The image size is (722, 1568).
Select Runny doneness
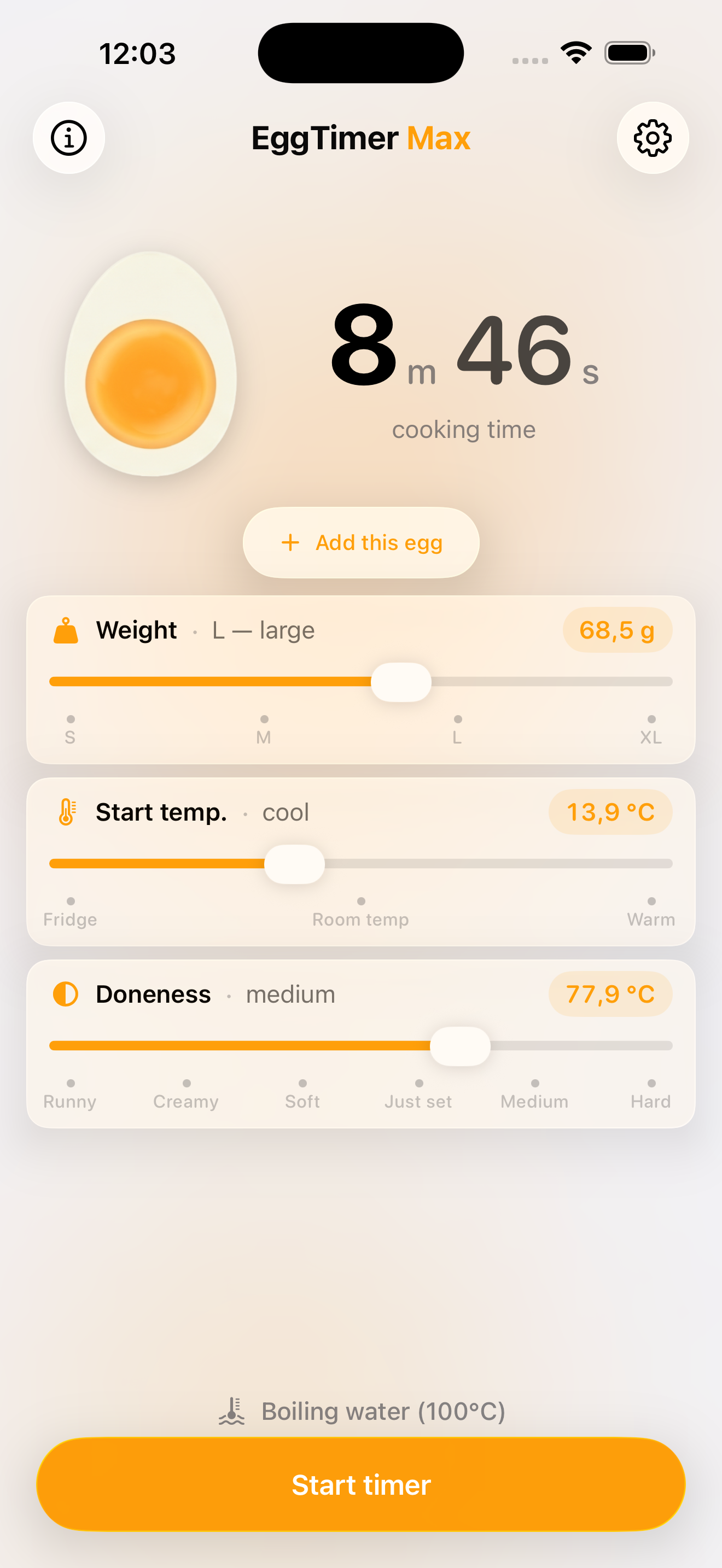[70, 1095]
